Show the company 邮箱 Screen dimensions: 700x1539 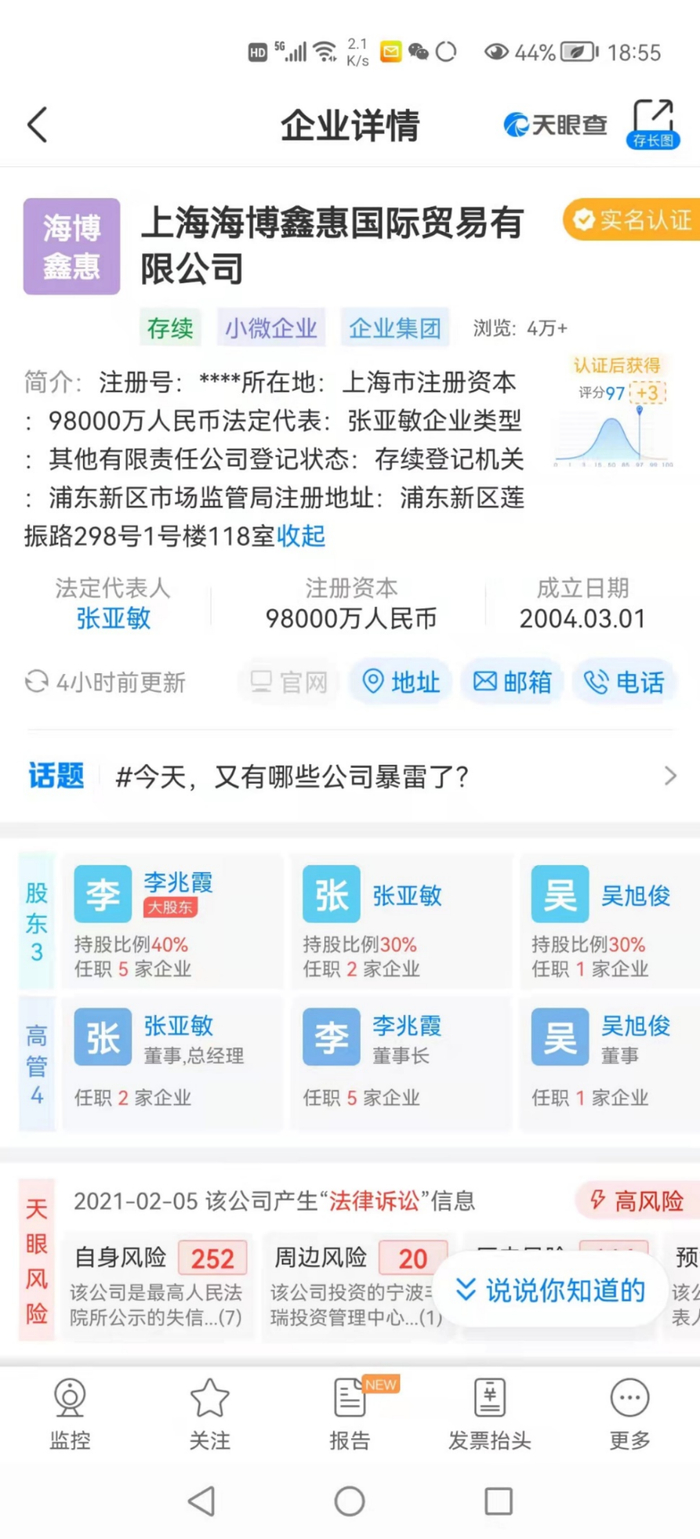pos(512,682)
